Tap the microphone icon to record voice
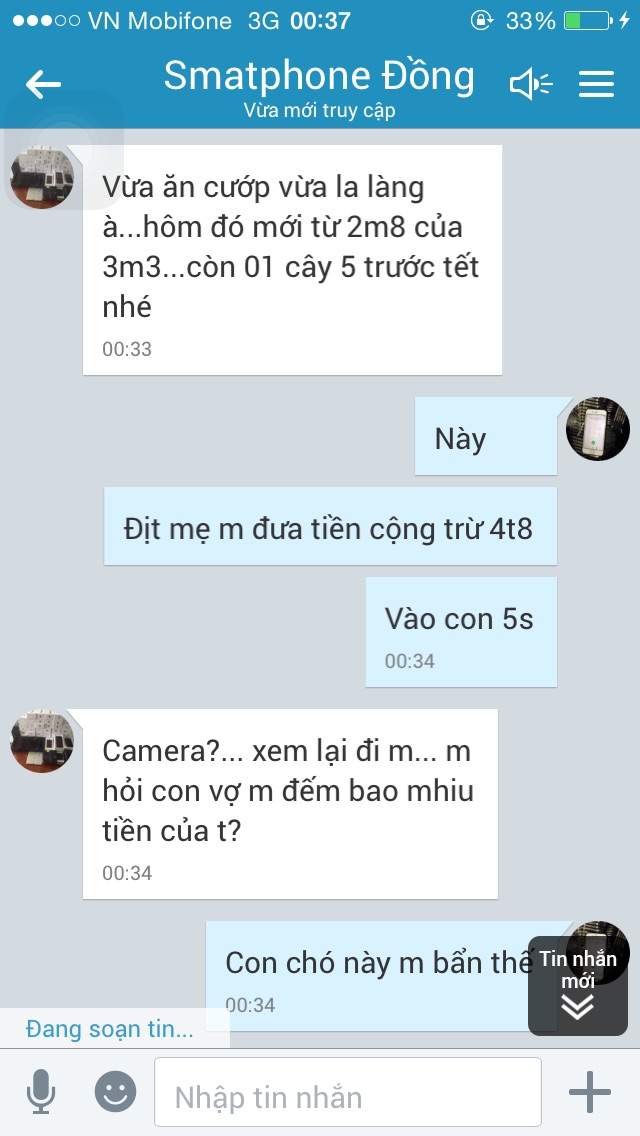The height and width of the screenshot is (1136, 640). [41, 1091]
